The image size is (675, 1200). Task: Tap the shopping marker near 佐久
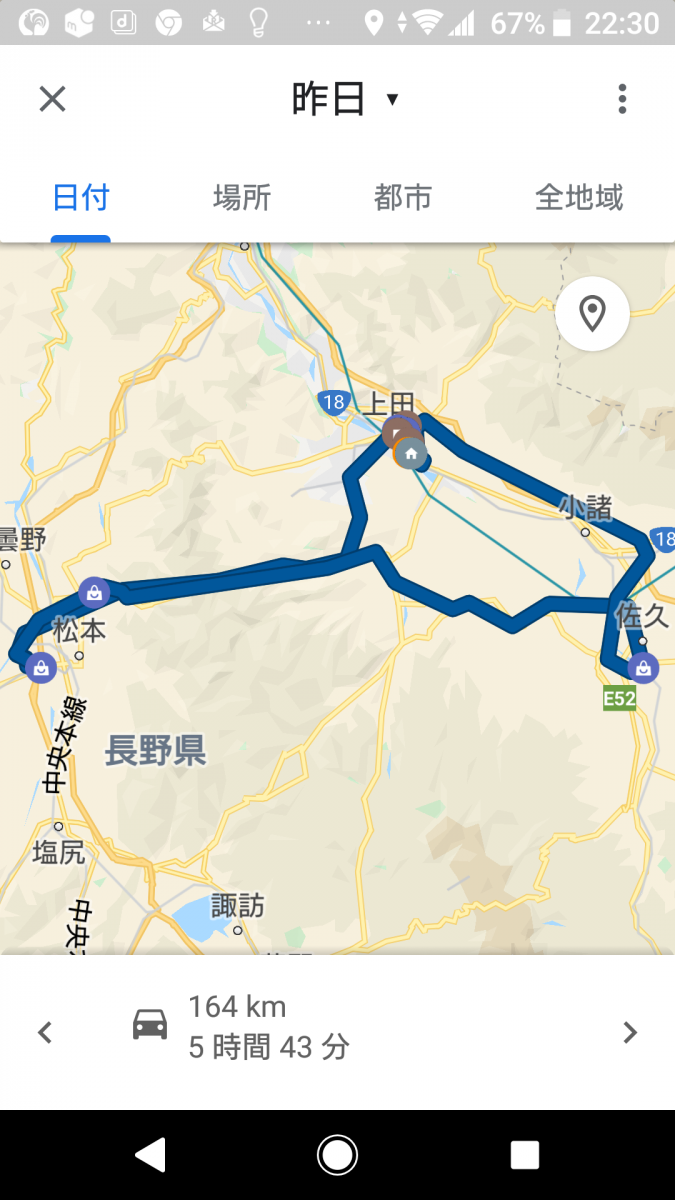(643, 667)
